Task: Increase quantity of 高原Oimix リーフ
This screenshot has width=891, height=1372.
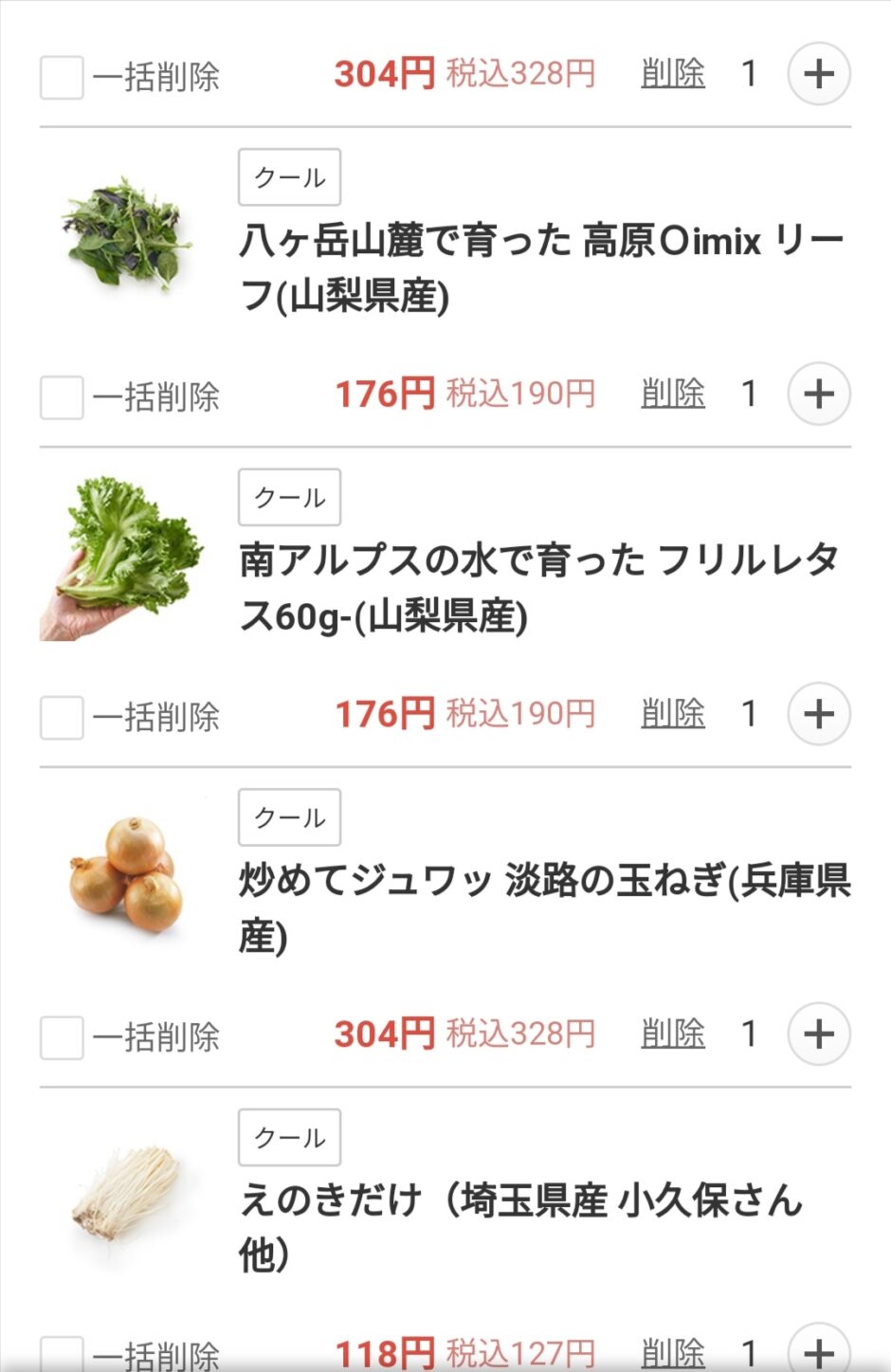Action: 818,393
